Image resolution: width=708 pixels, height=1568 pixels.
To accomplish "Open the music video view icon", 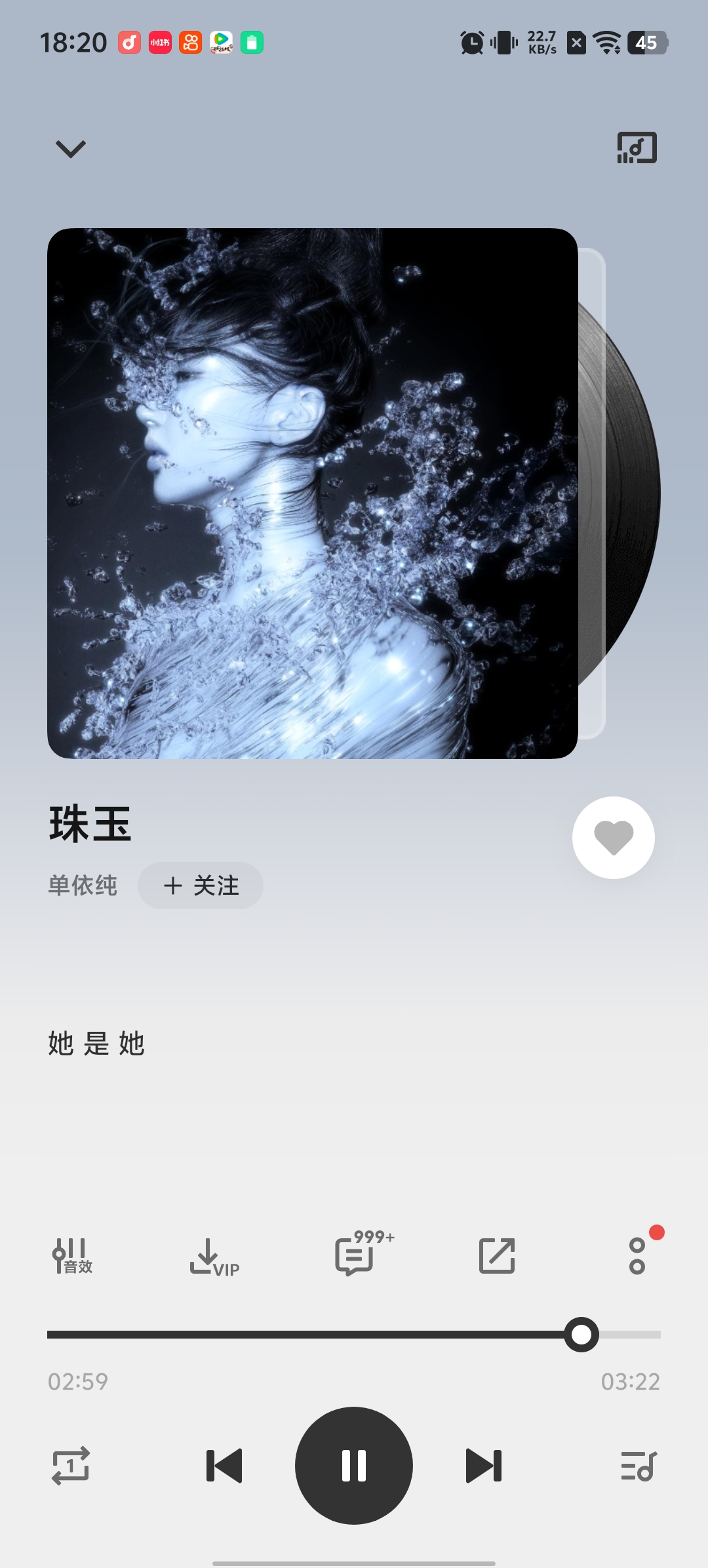I will 637,148.
